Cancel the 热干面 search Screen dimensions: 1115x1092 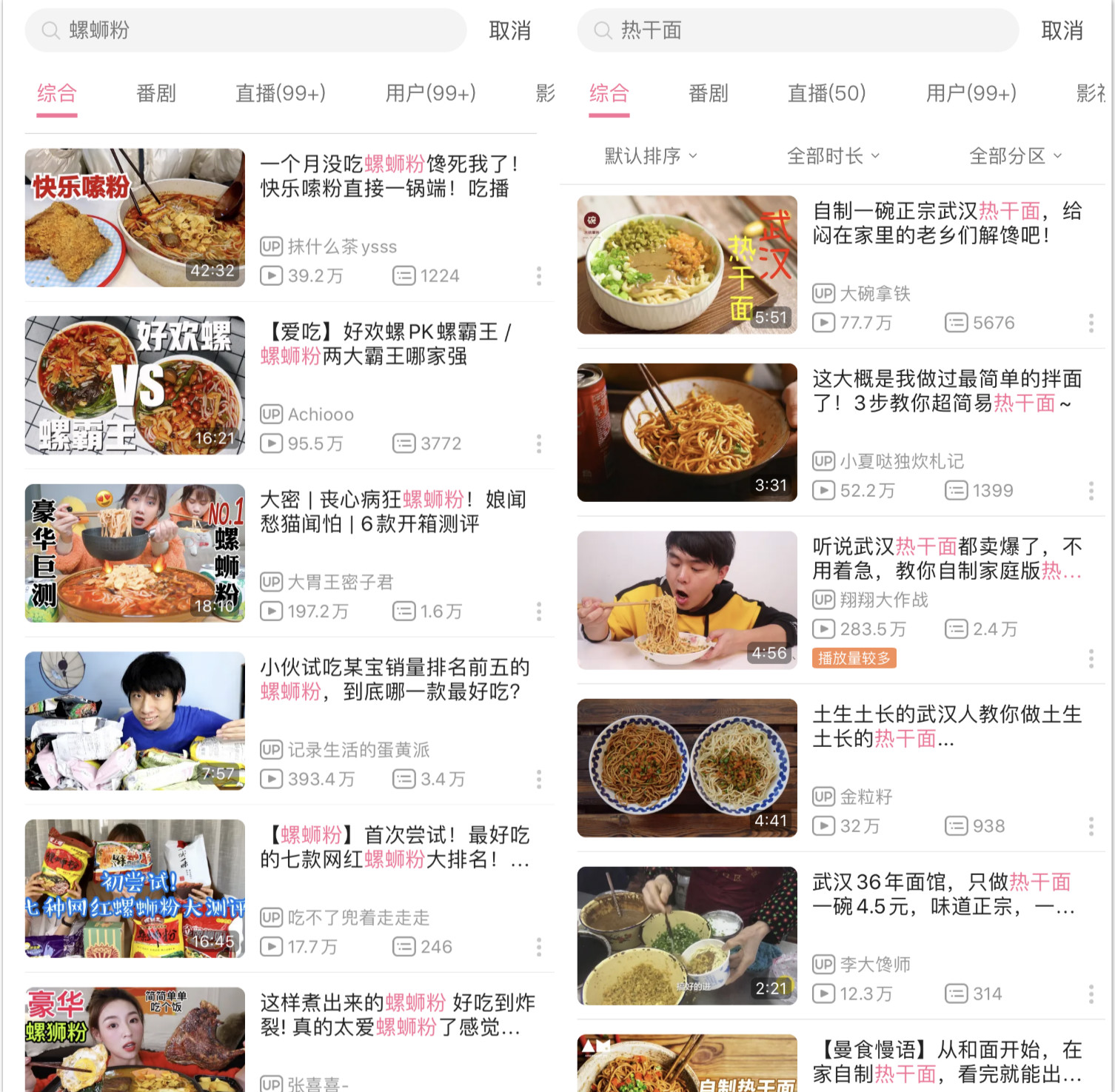click(x=1062, y=30)
